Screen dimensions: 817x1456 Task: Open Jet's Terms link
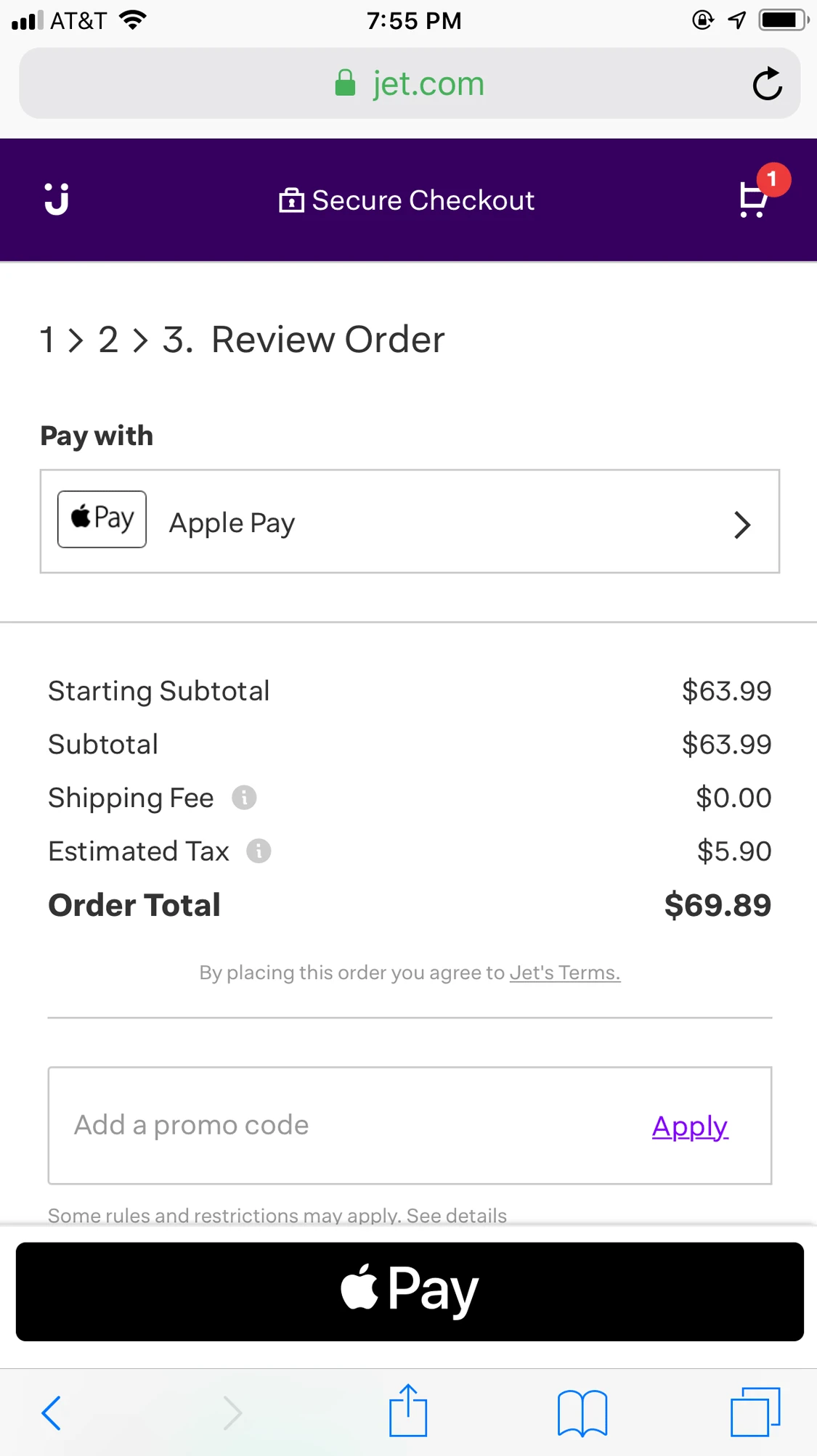pos(564,972)
